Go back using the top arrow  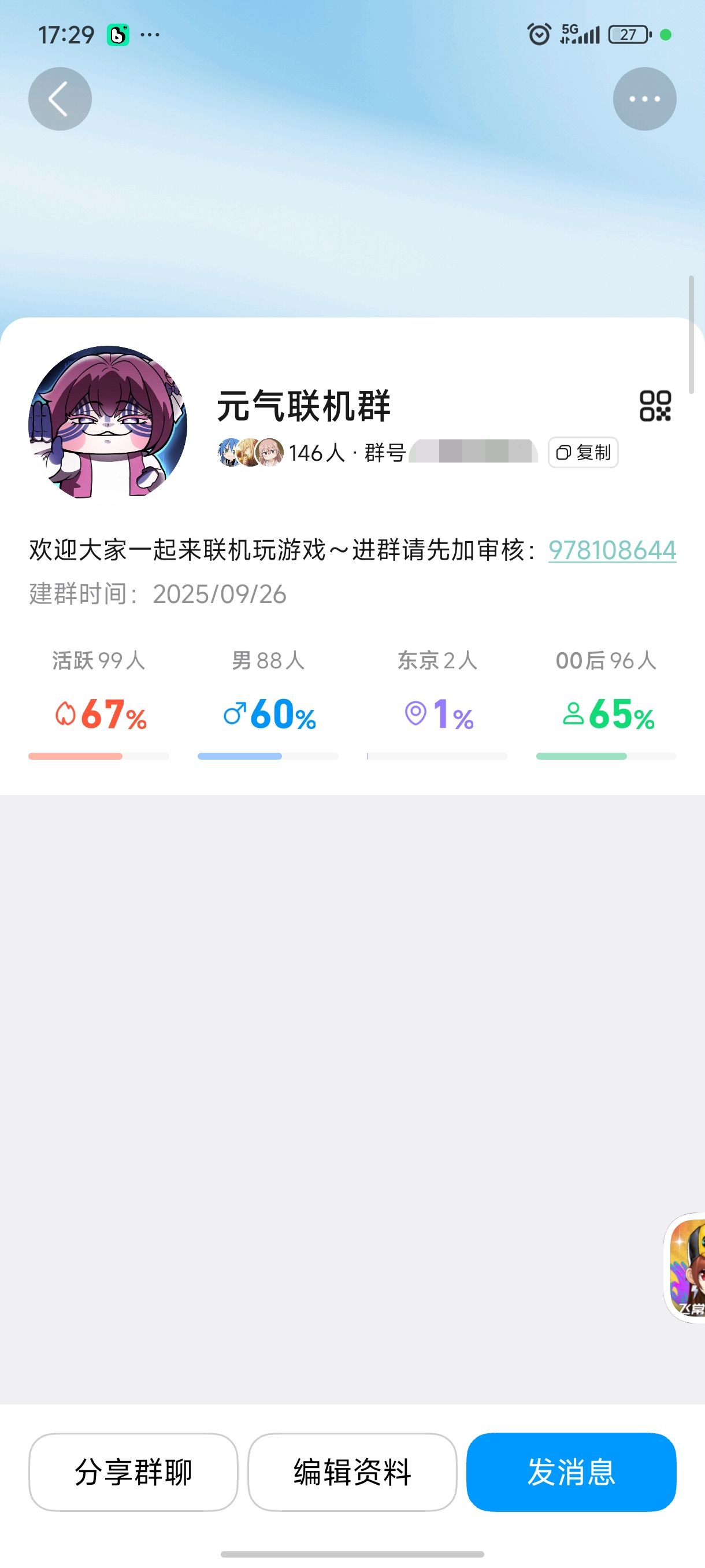pyautogui.click(x=60, y=99)
